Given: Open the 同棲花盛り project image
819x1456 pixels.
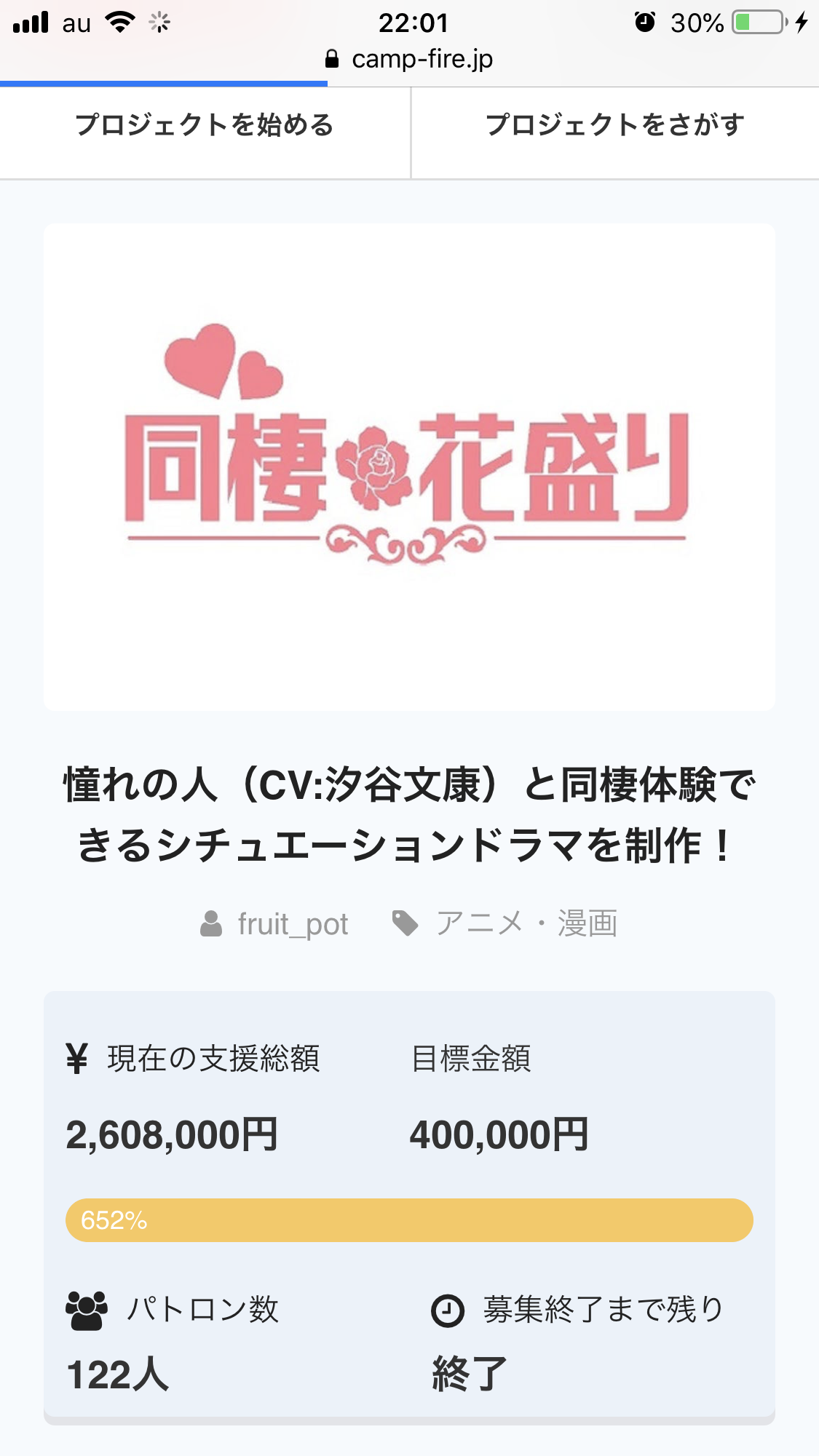Looking at the screenshot, I should coord(409,466).
